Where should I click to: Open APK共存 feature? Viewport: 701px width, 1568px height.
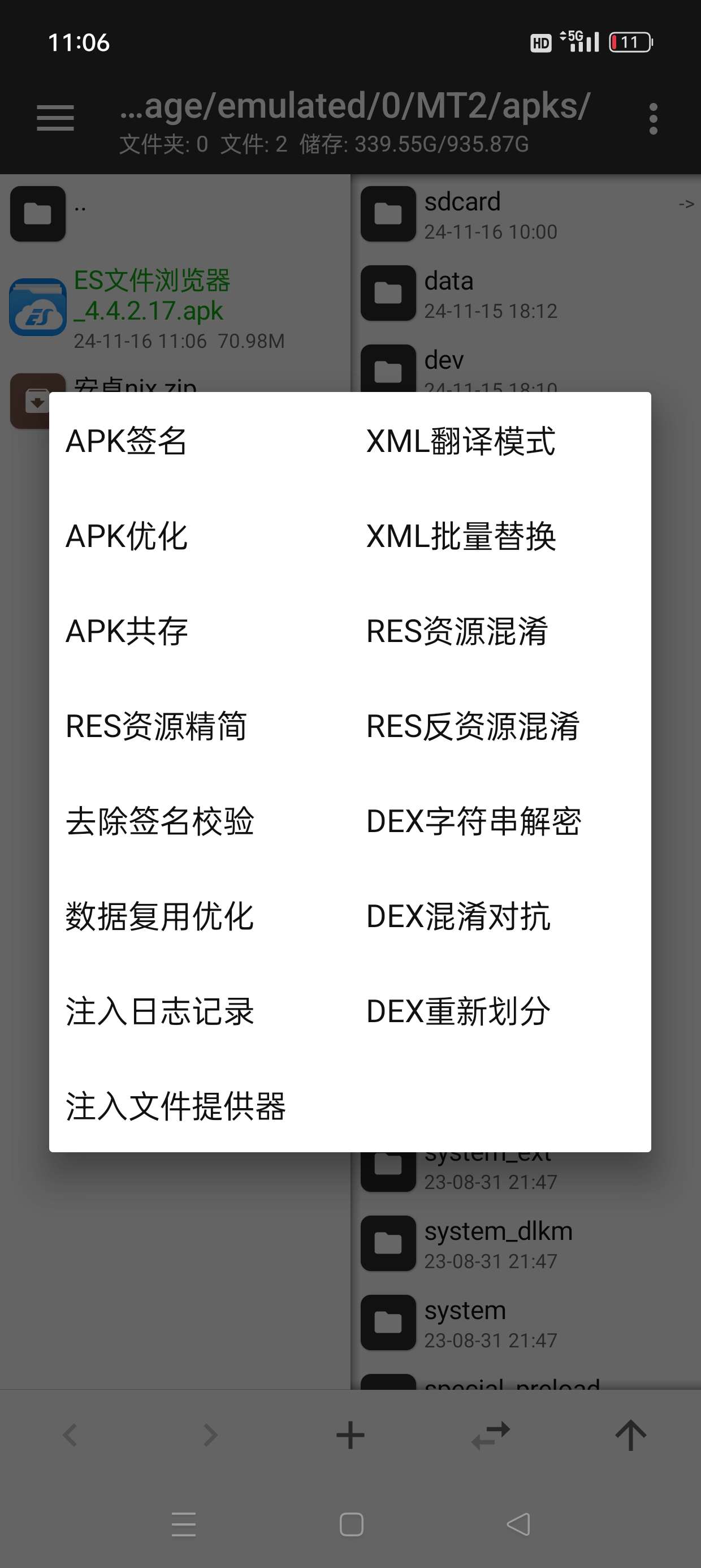tap(127, 631)
